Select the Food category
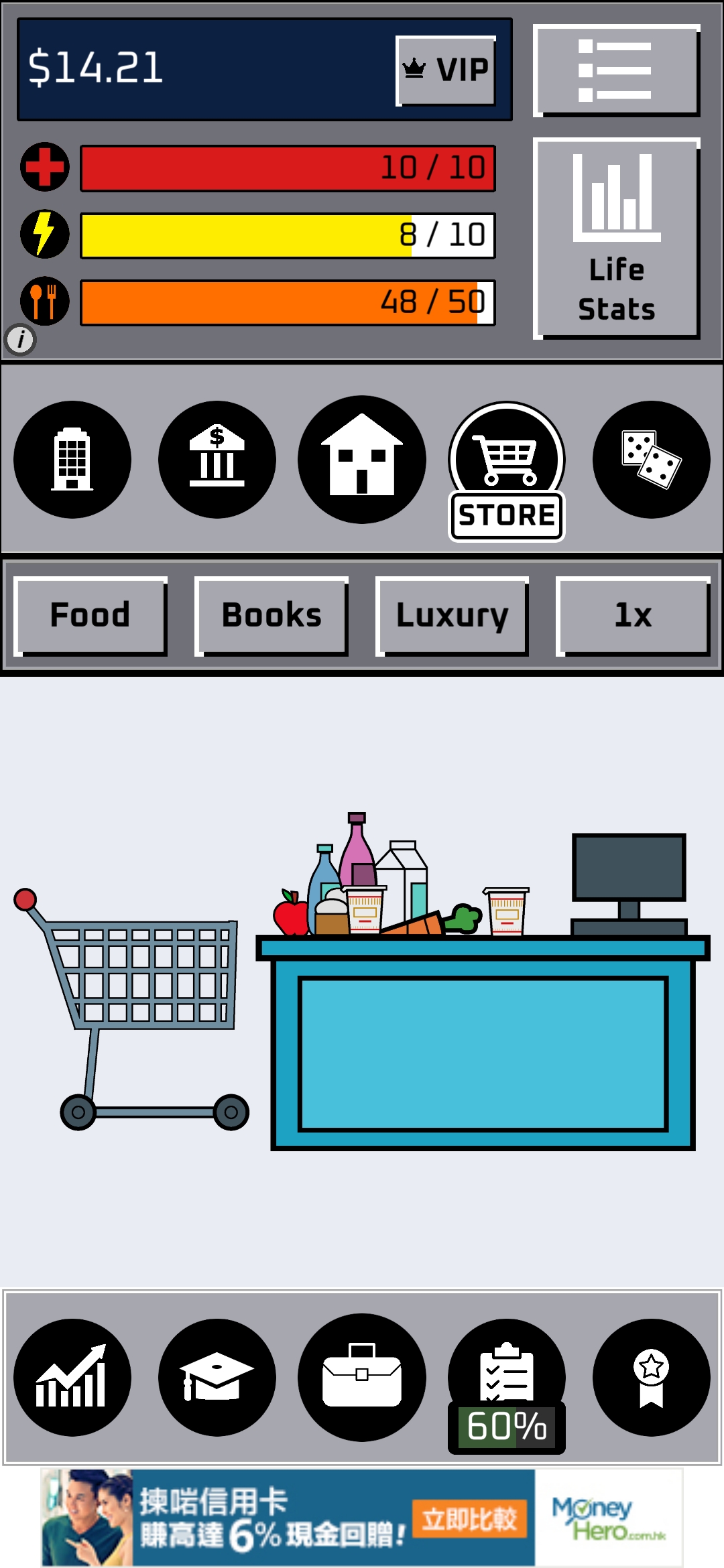This screenshot has width=724, height=1568. click(x=90, y=615)
